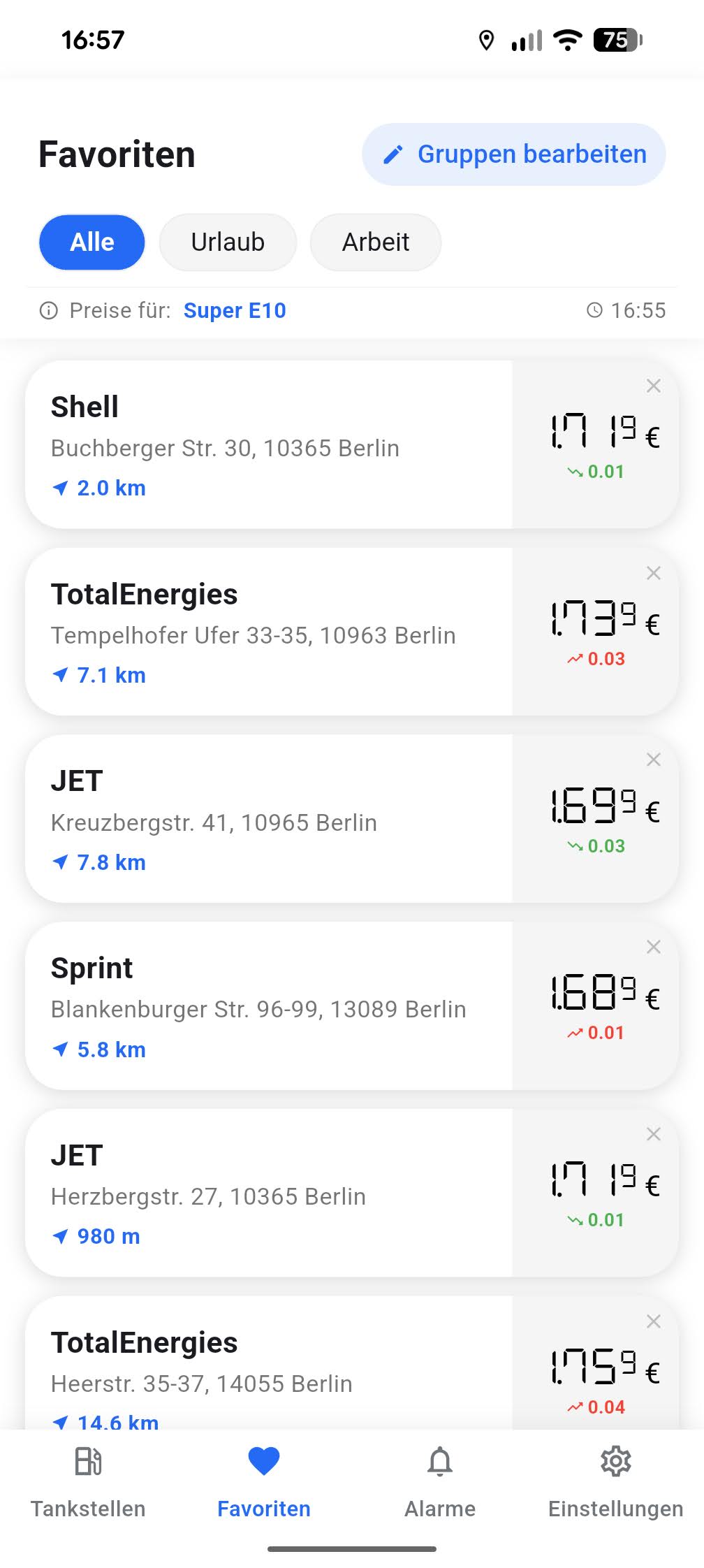Select the Alle filter chip
Viewport: 704px width, 1568px height.
(91, 242)
